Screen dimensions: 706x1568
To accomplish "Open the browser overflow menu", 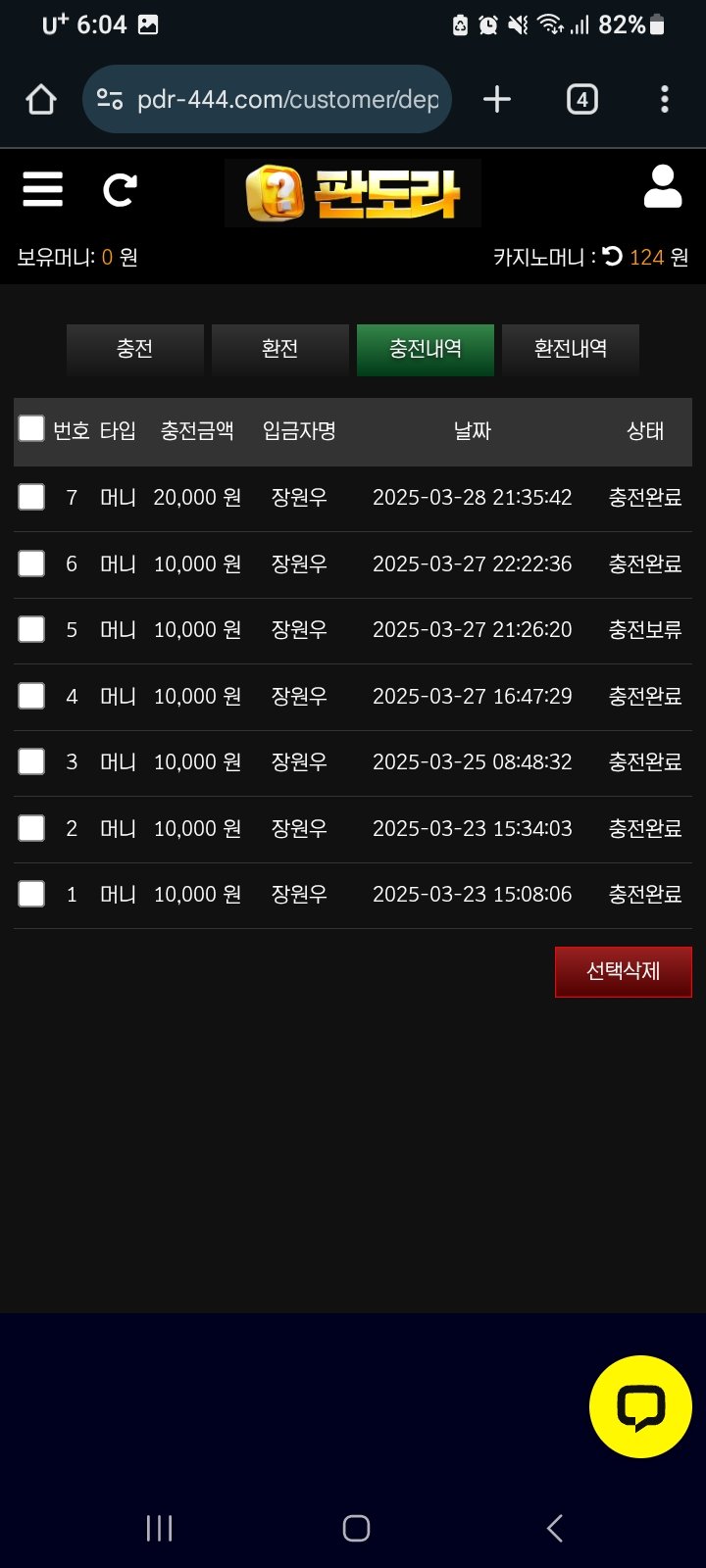I will (665, 99).
